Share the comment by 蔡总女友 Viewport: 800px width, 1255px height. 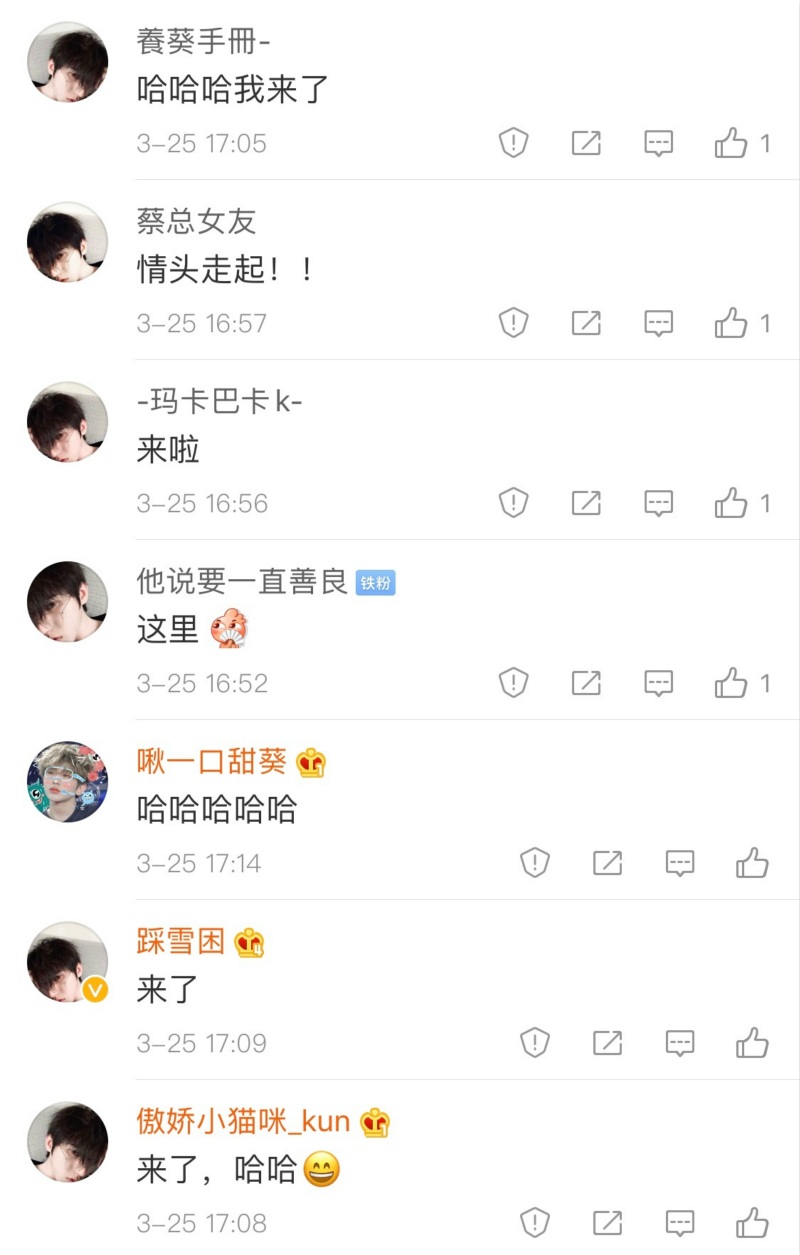[x=586, y=323]
